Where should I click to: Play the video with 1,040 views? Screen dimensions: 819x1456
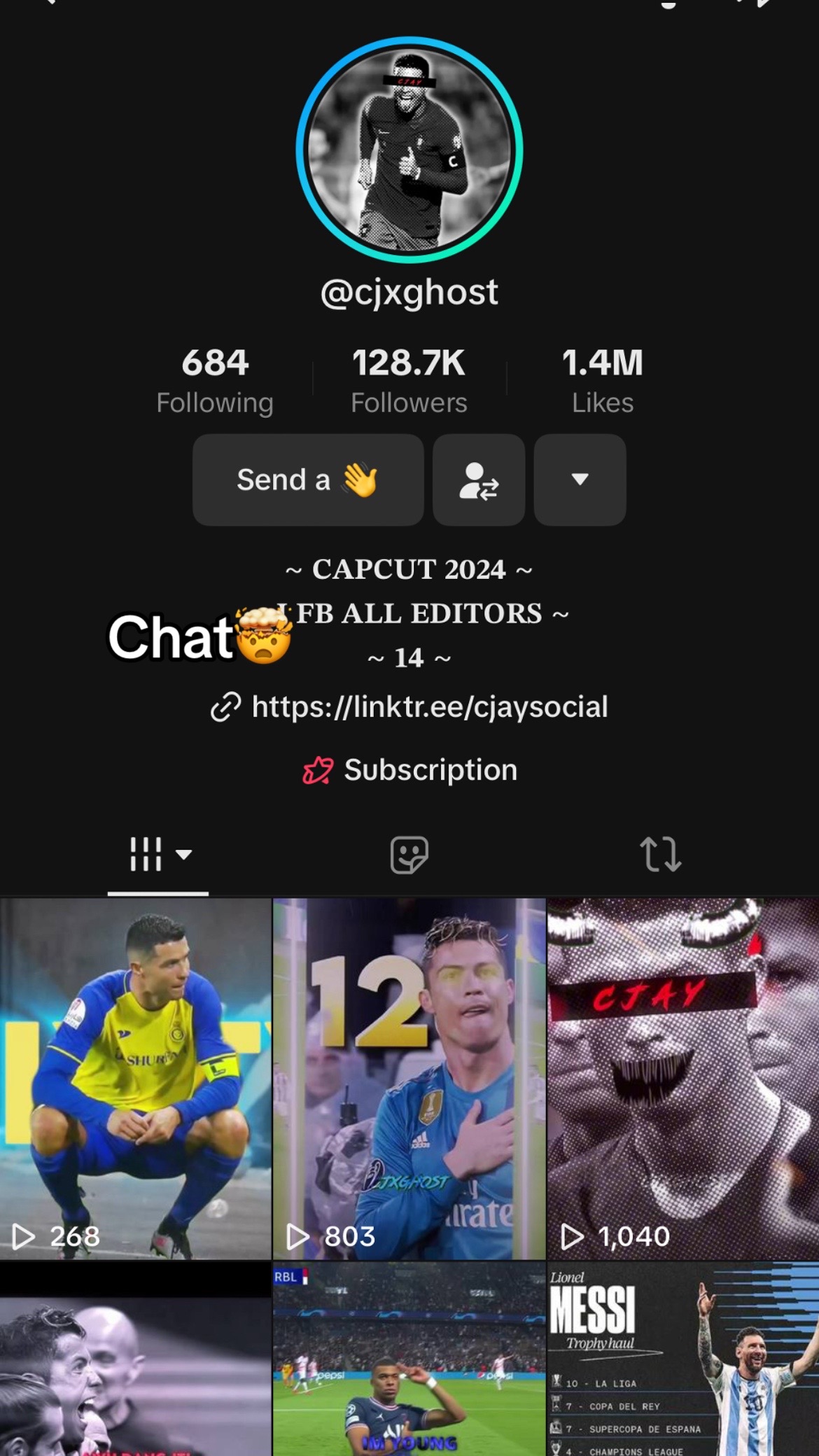click(x=683, y=1078)
